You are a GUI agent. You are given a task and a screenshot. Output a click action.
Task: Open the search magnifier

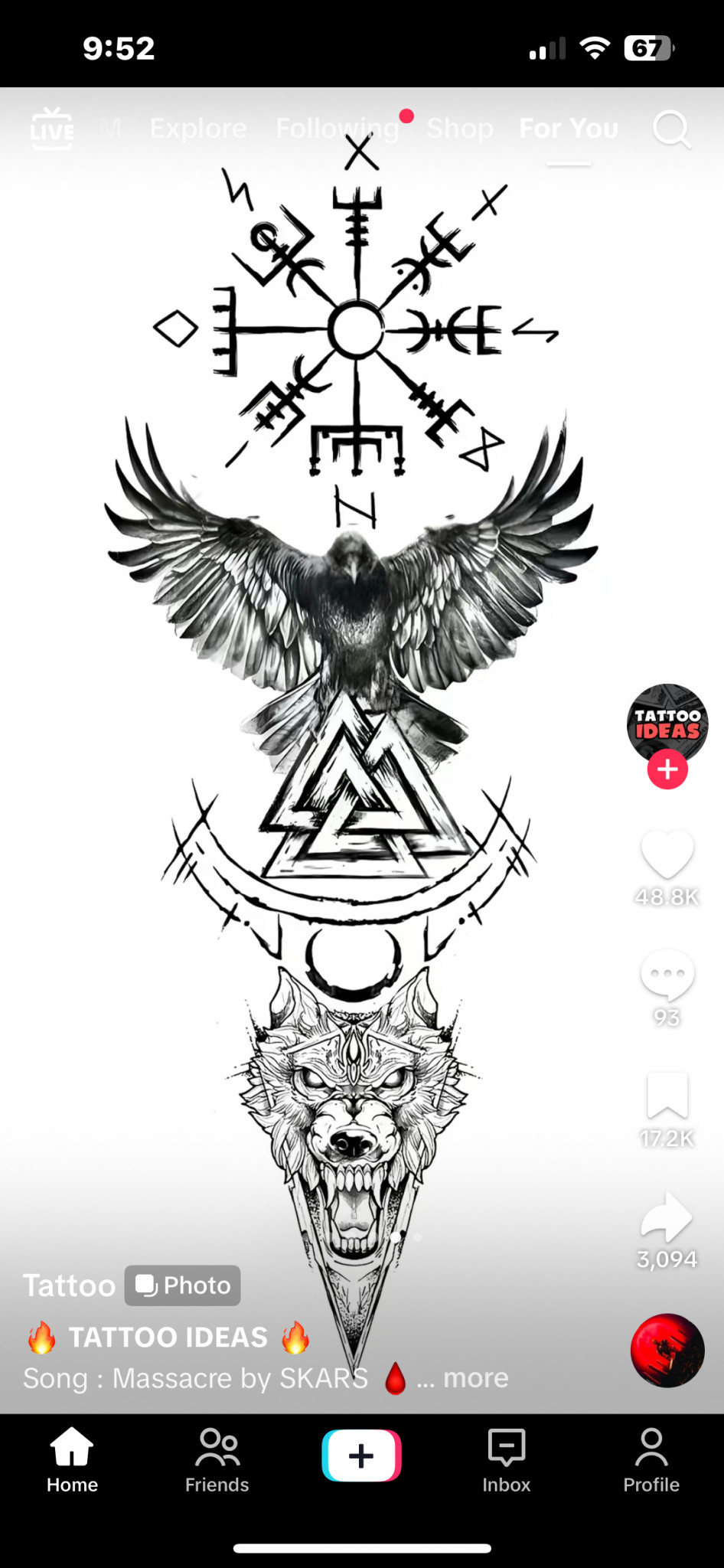(671, 129)
